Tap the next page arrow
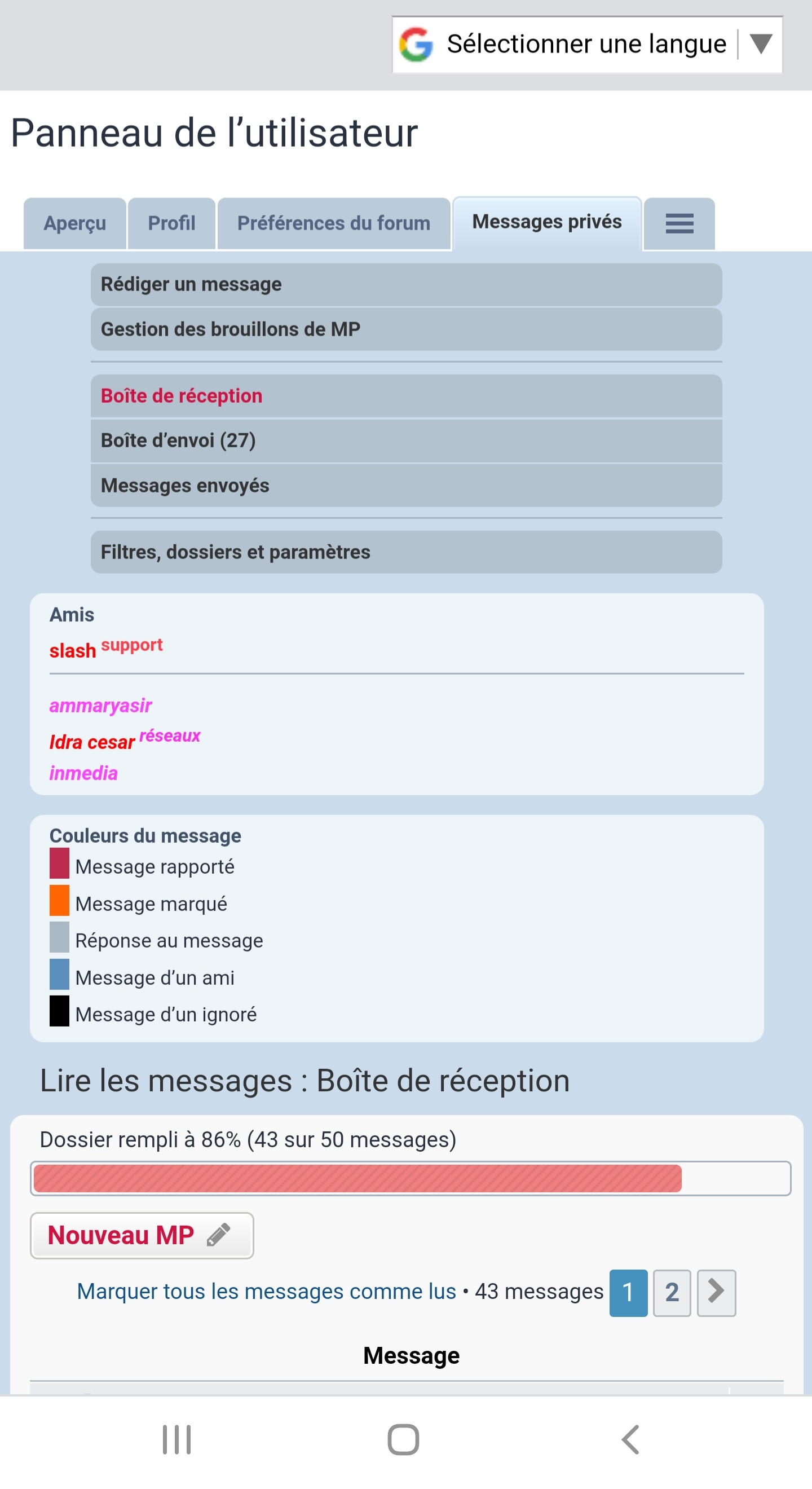 click(x=716, y=1293)
